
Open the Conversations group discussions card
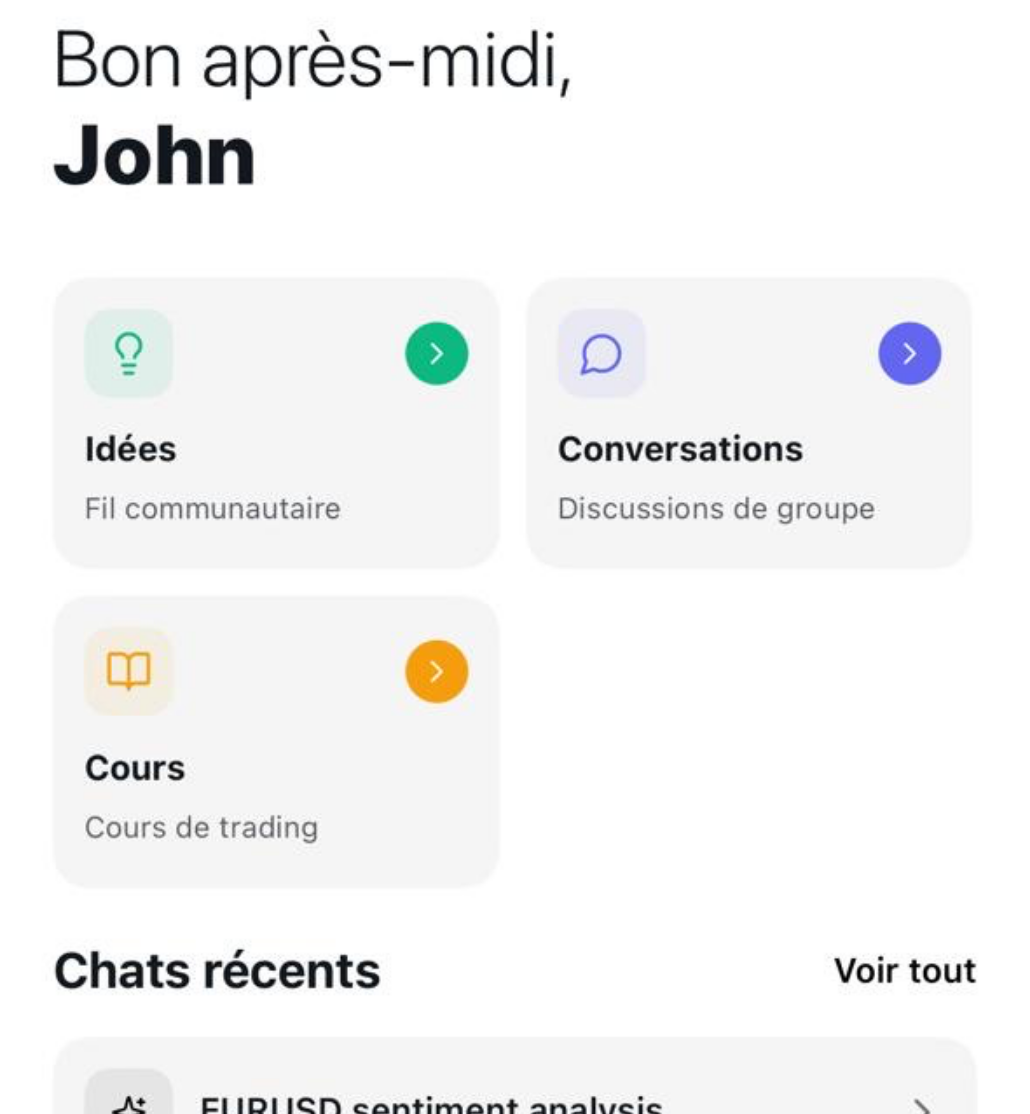(749, 423)
